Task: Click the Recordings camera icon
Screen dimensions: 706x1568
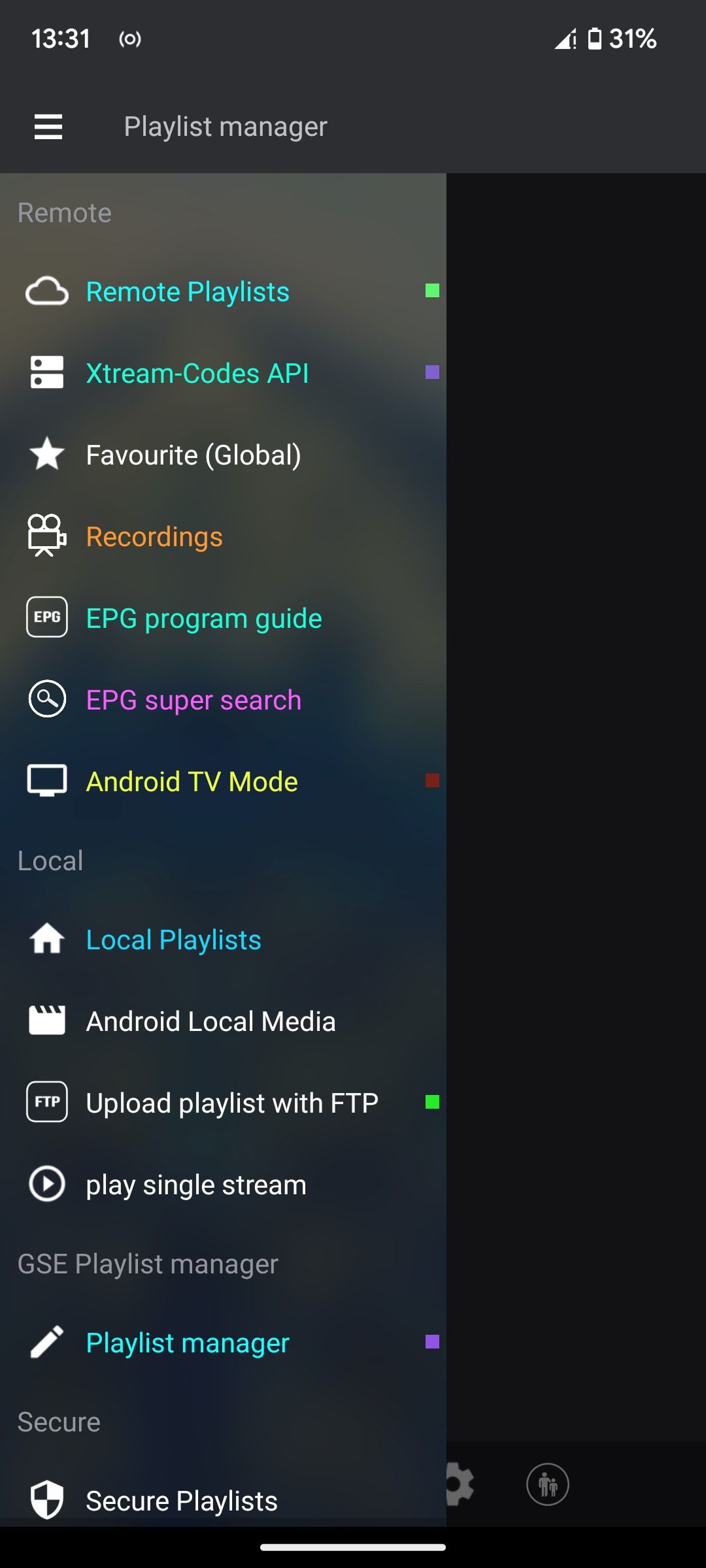Action: (x=47, y=536)
